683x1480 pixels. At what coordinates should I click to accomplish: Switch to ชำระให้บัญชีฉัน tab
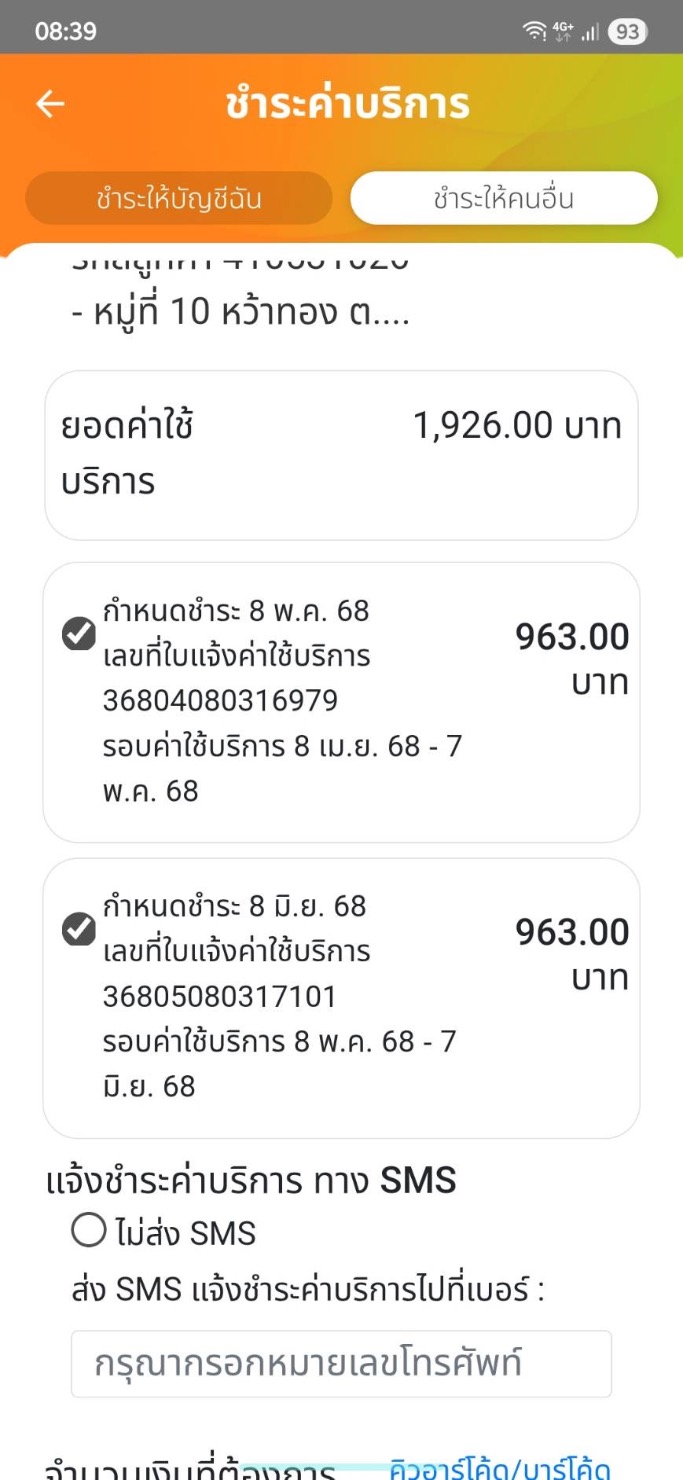pos(179,198)
